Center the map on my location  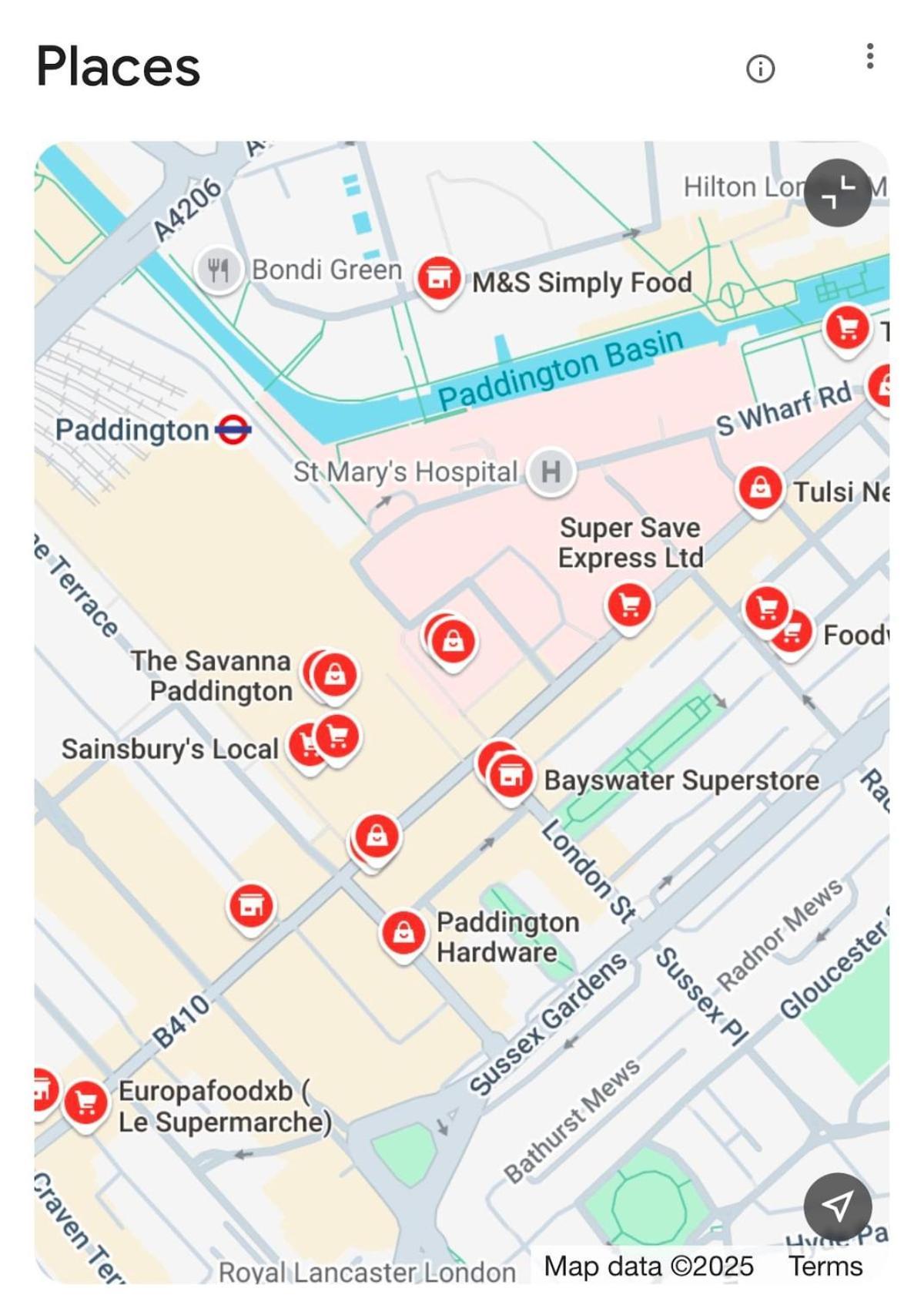(x=838, y=1206)
